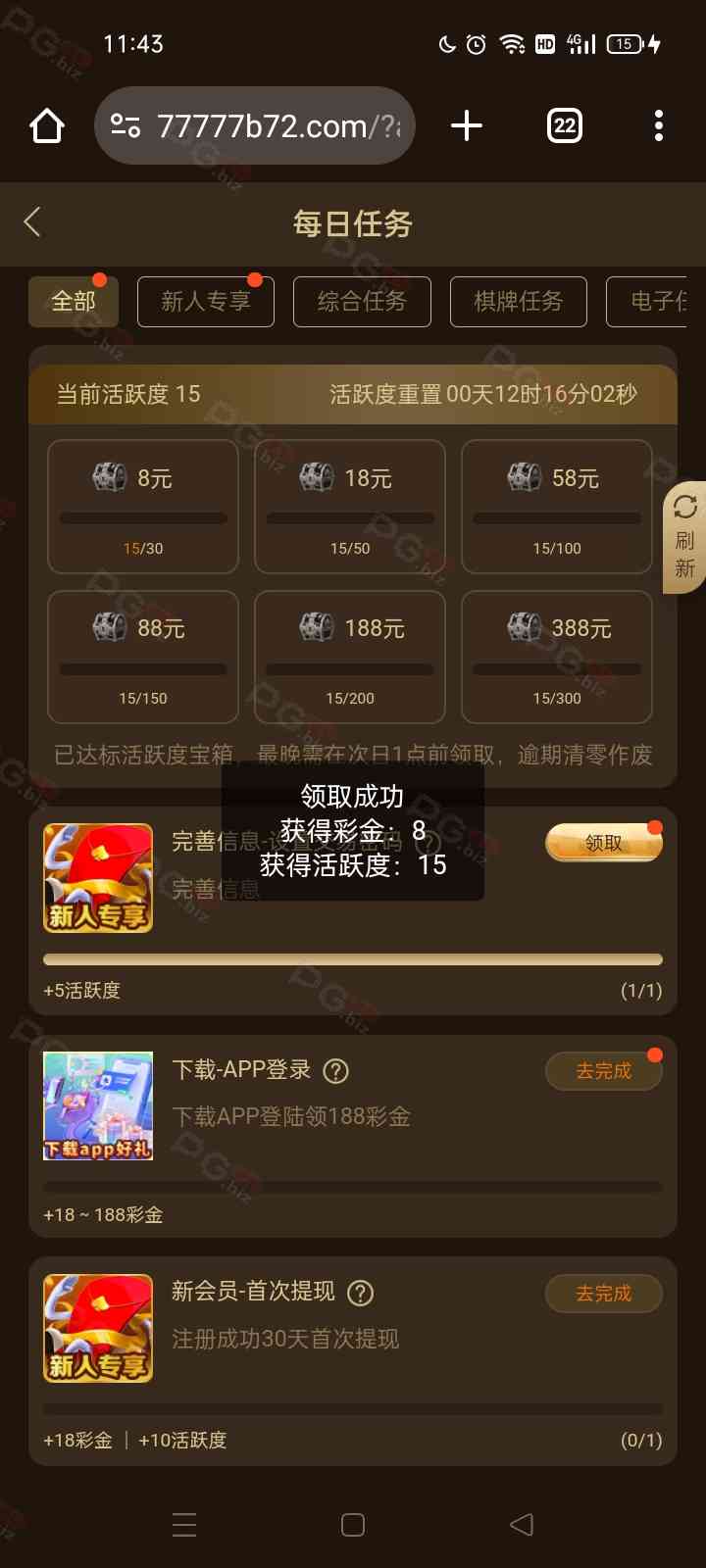Open the 388元 activity chest

(x=557, y=656)
